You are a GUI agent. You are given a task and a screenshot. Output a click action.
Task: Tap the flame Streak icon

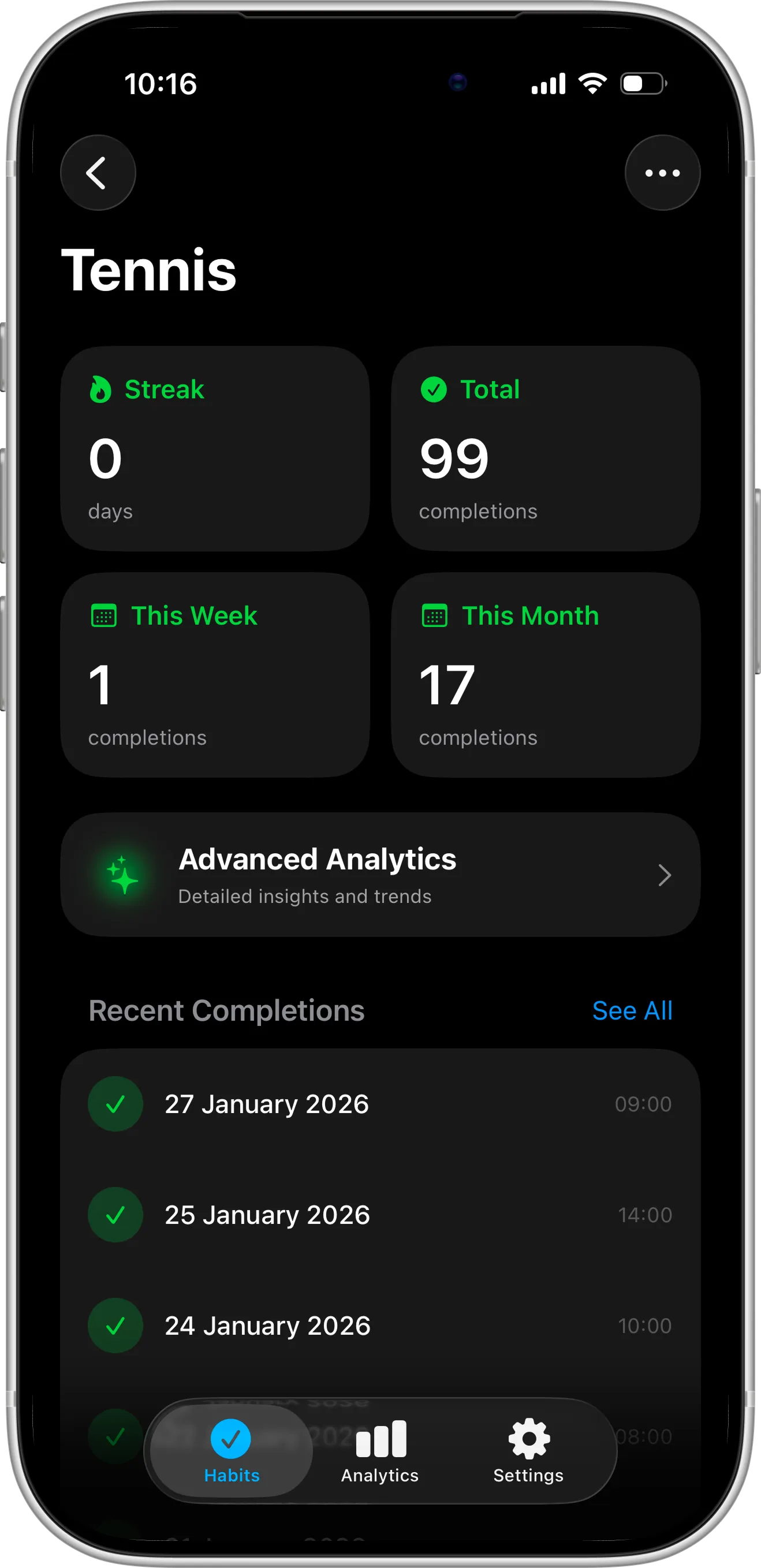(101, 390)
